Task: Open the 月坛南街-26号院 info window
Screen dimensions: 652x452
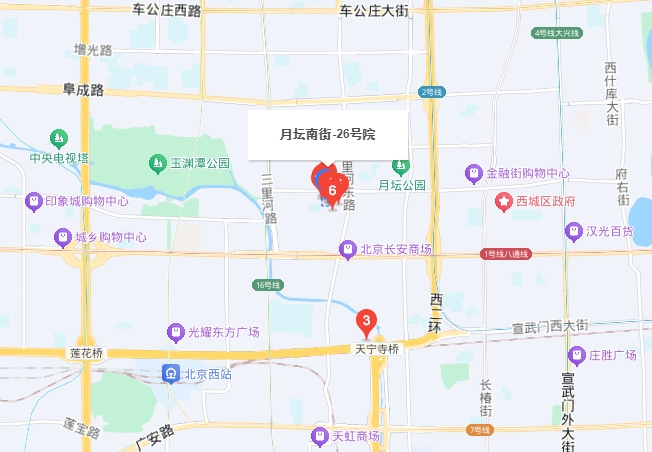Action: [x=327, y=134]
